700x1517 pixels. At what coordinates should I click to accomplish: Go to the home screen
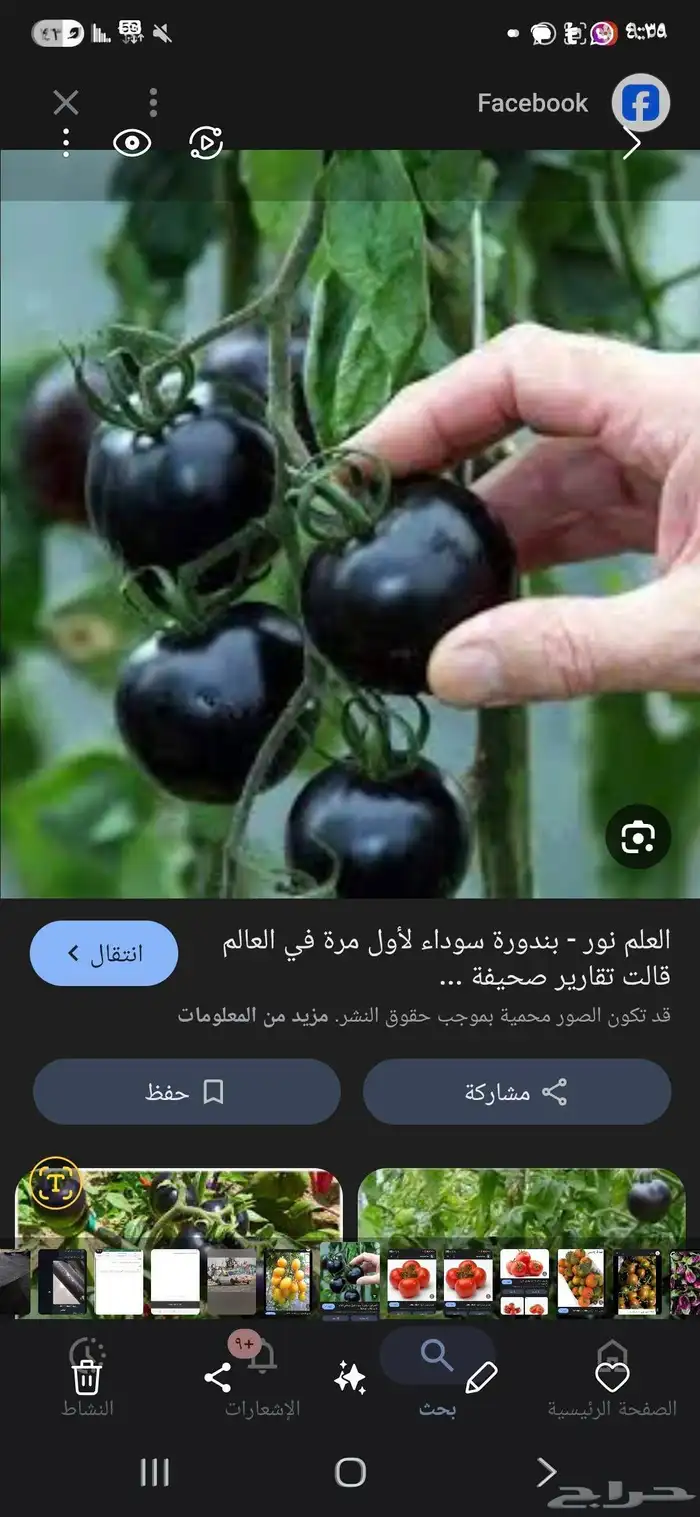tap(350, 1471)
